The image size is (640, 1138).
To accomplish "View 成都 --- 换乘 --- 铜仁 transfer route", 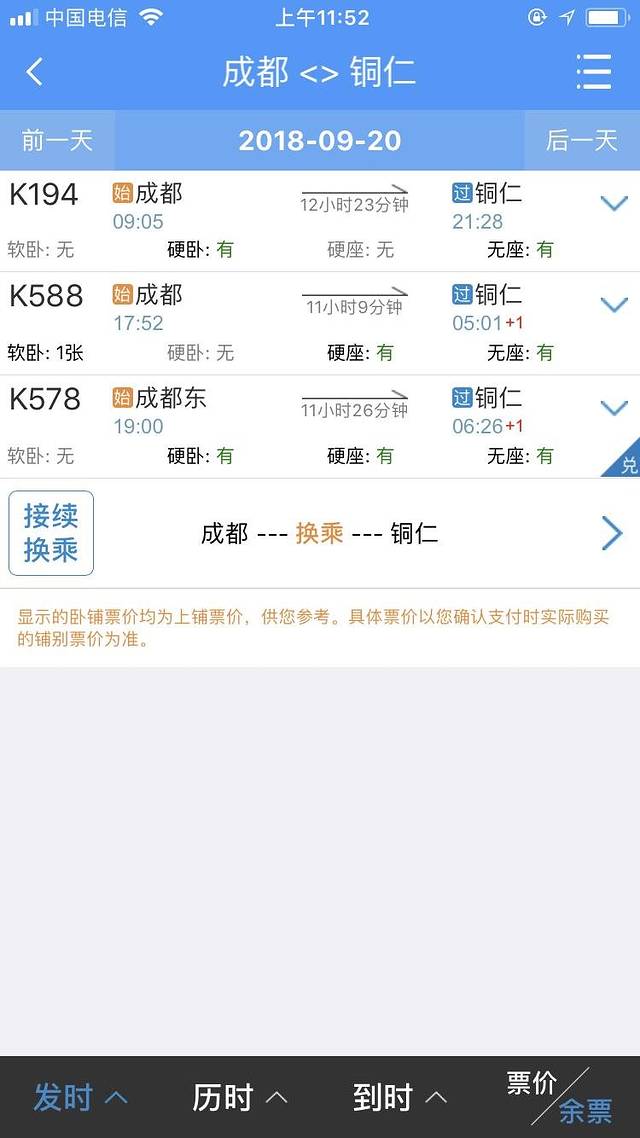I will (x=320, y=533).
